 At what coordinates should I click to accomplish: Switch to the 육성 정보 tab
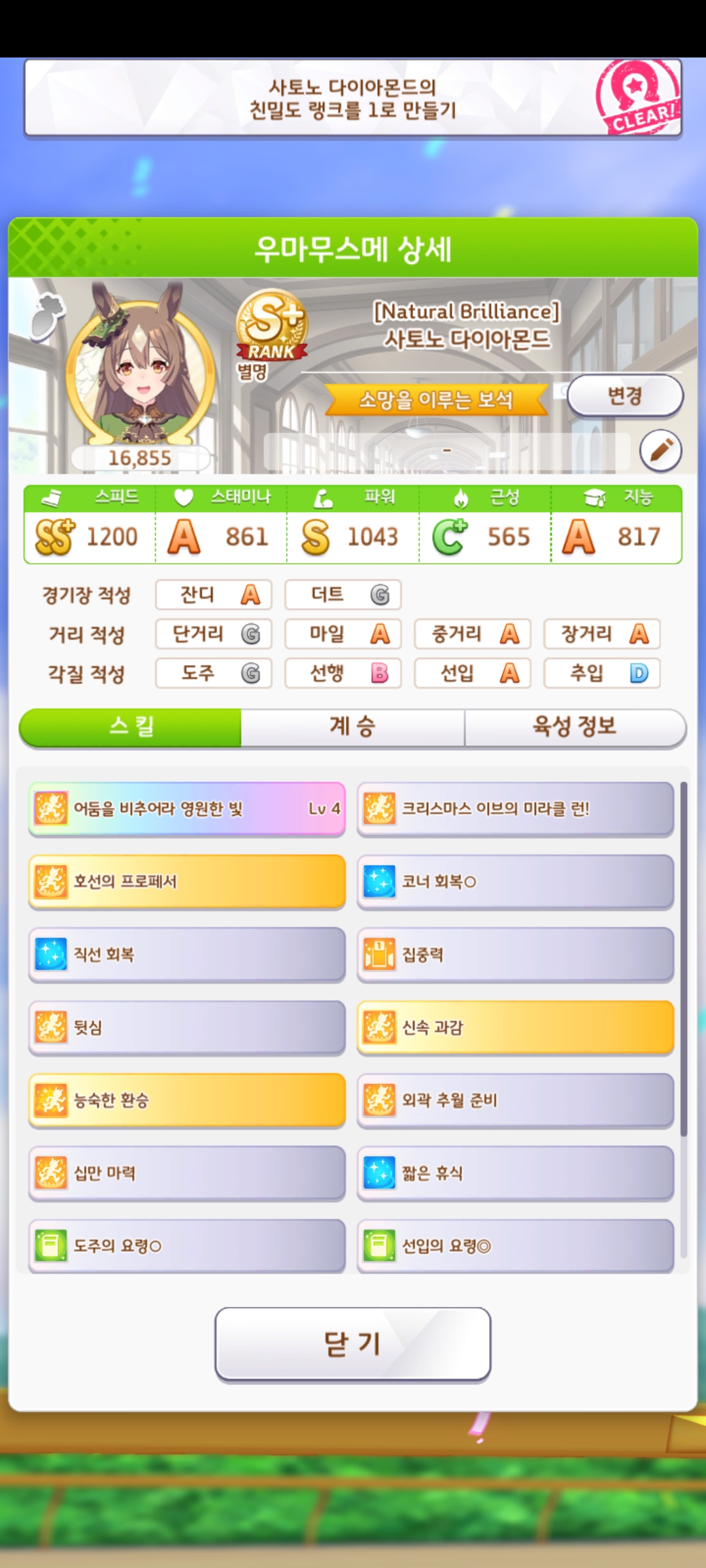click(x=575, y=727)
